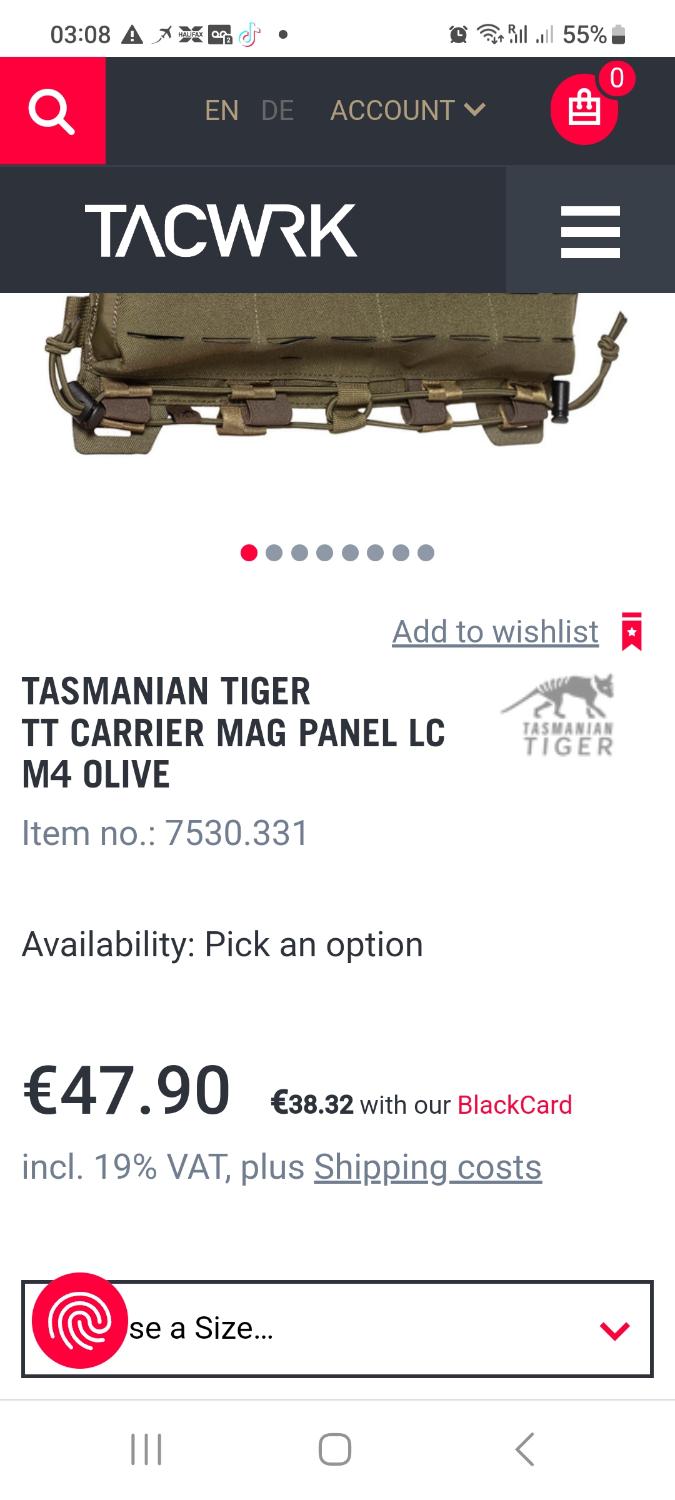The image size is (675, 1500).
Task: Open the search icon
Action: [x=52, y=111]
